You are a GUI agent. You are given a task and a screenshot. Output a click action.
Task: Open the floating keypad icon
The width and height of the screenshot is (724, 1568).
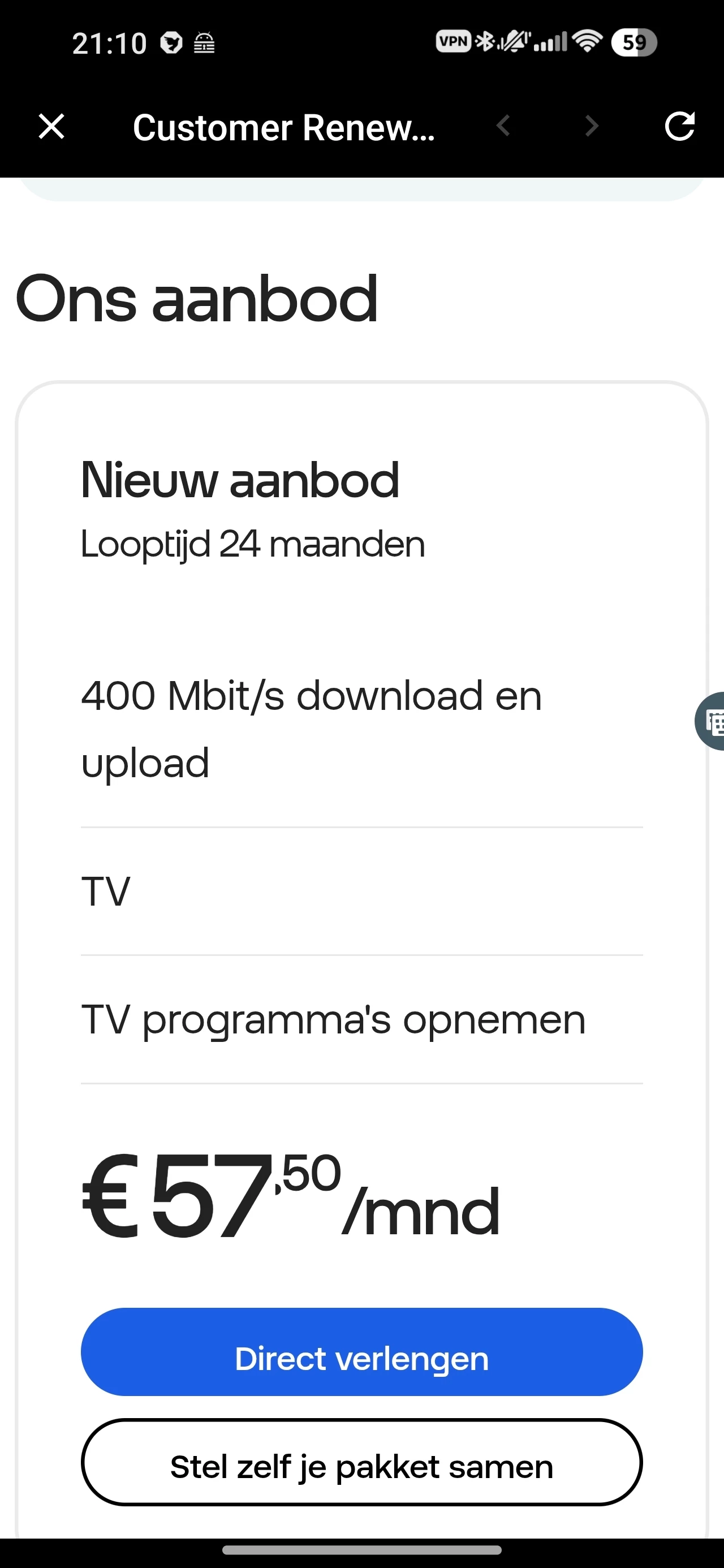(711, 722)
